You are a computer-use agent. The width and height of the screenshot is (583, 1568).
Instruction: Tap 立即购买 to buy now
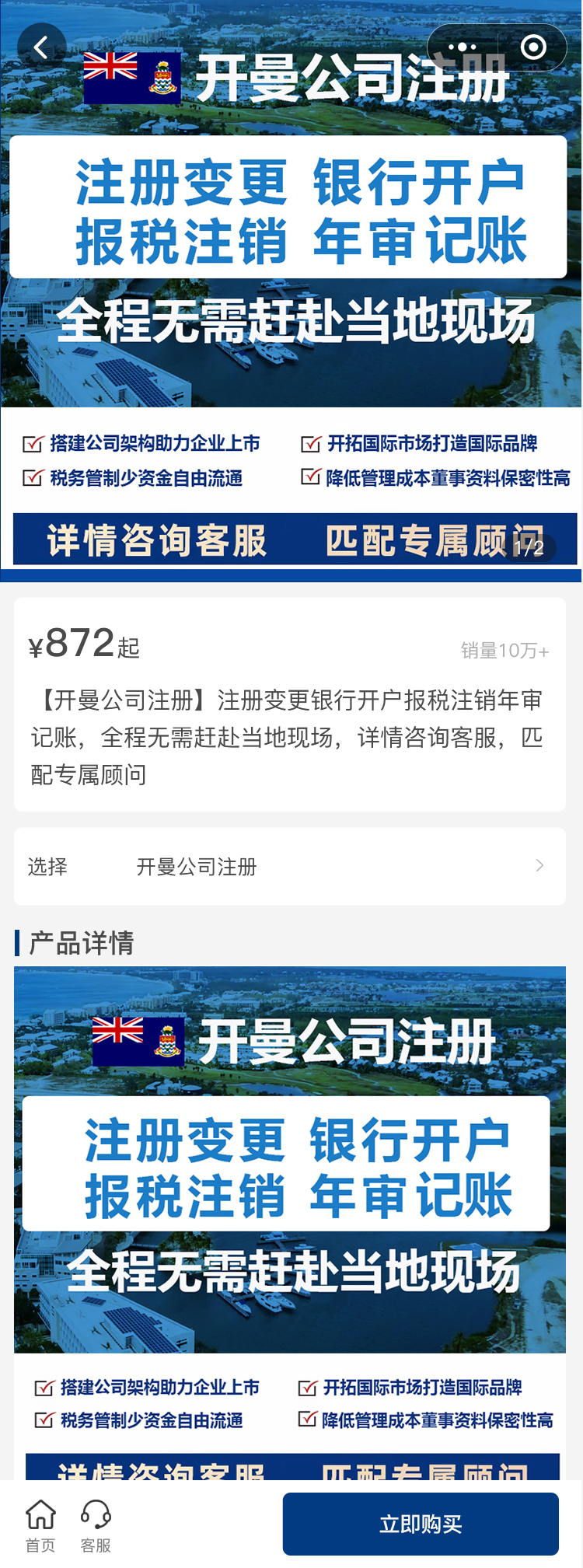[421, 1524]
